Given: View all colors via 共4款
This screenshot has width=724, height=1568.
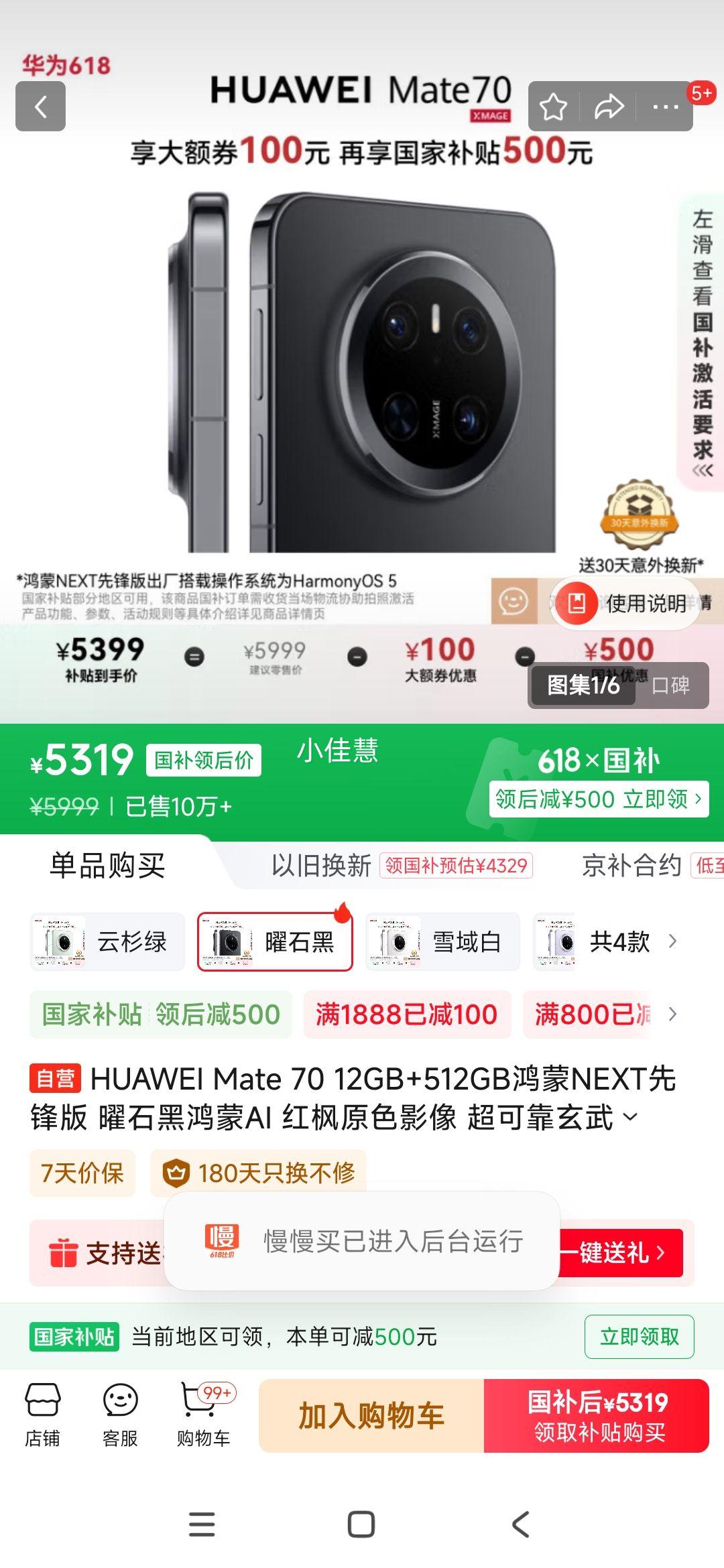Looking at the screenshot, I should click(x=607, y=941).
